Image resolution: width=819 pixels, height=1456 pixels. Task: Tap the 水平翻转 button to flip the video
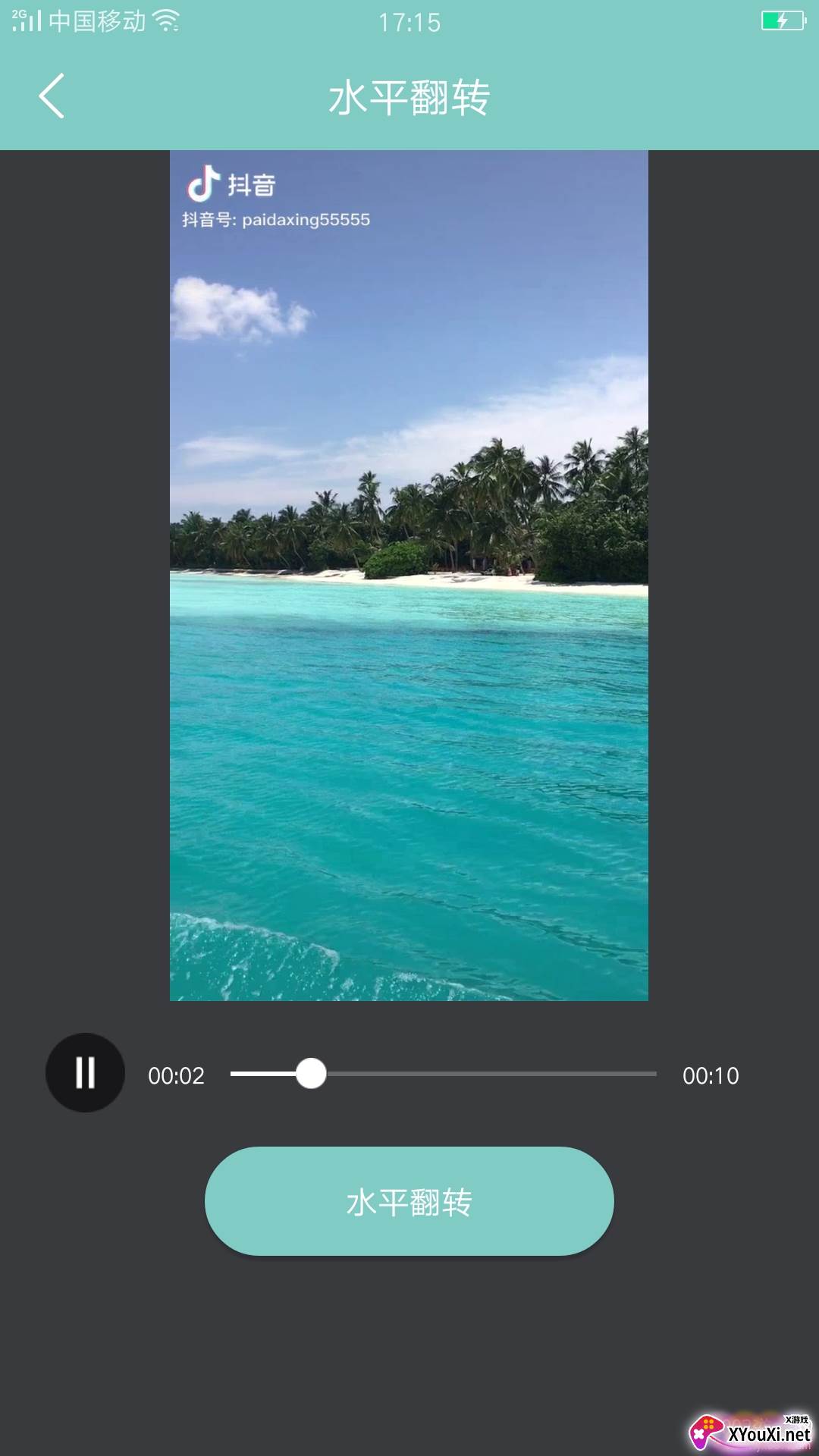(409, 1201)
